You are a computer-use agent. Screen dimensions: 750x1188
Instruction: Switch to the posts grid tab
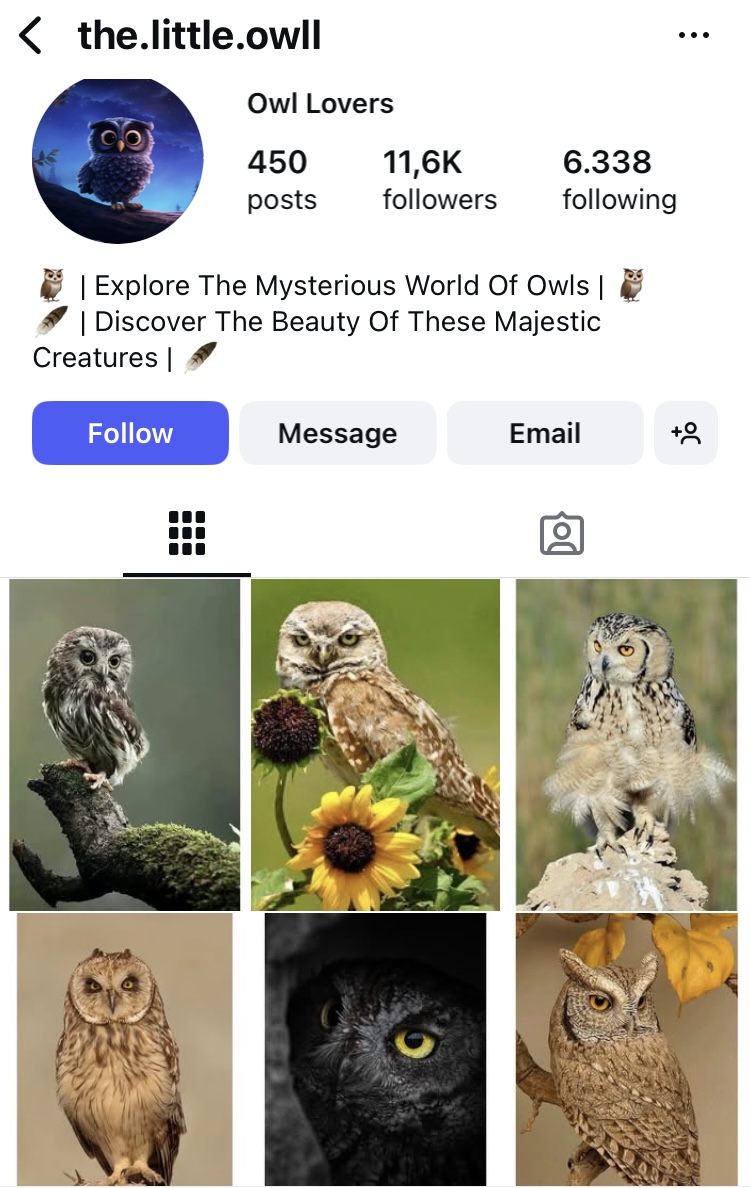click(x=187, y=533)
